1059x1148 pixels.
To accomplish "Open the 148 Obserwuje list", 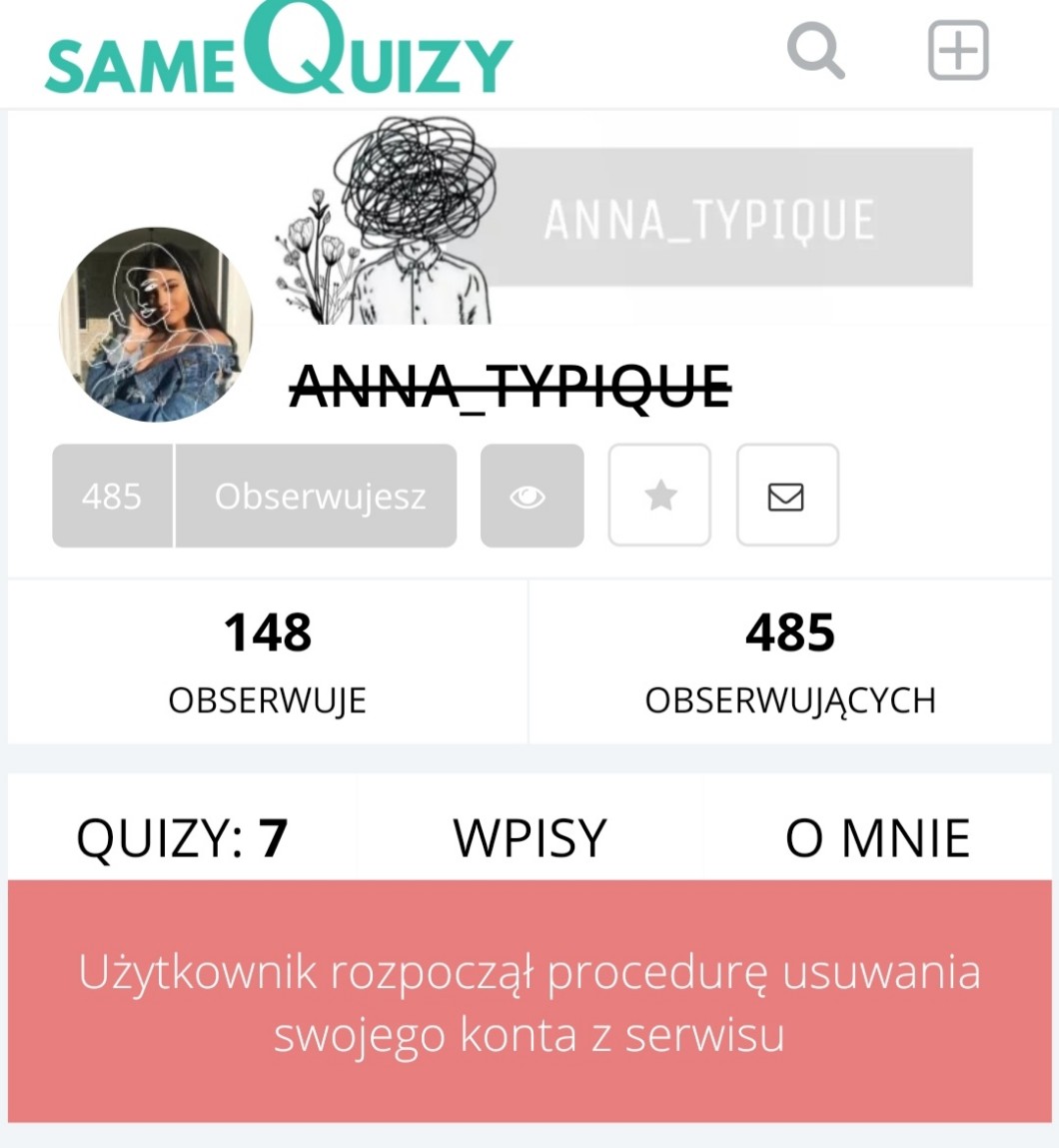I will [267, 660].
